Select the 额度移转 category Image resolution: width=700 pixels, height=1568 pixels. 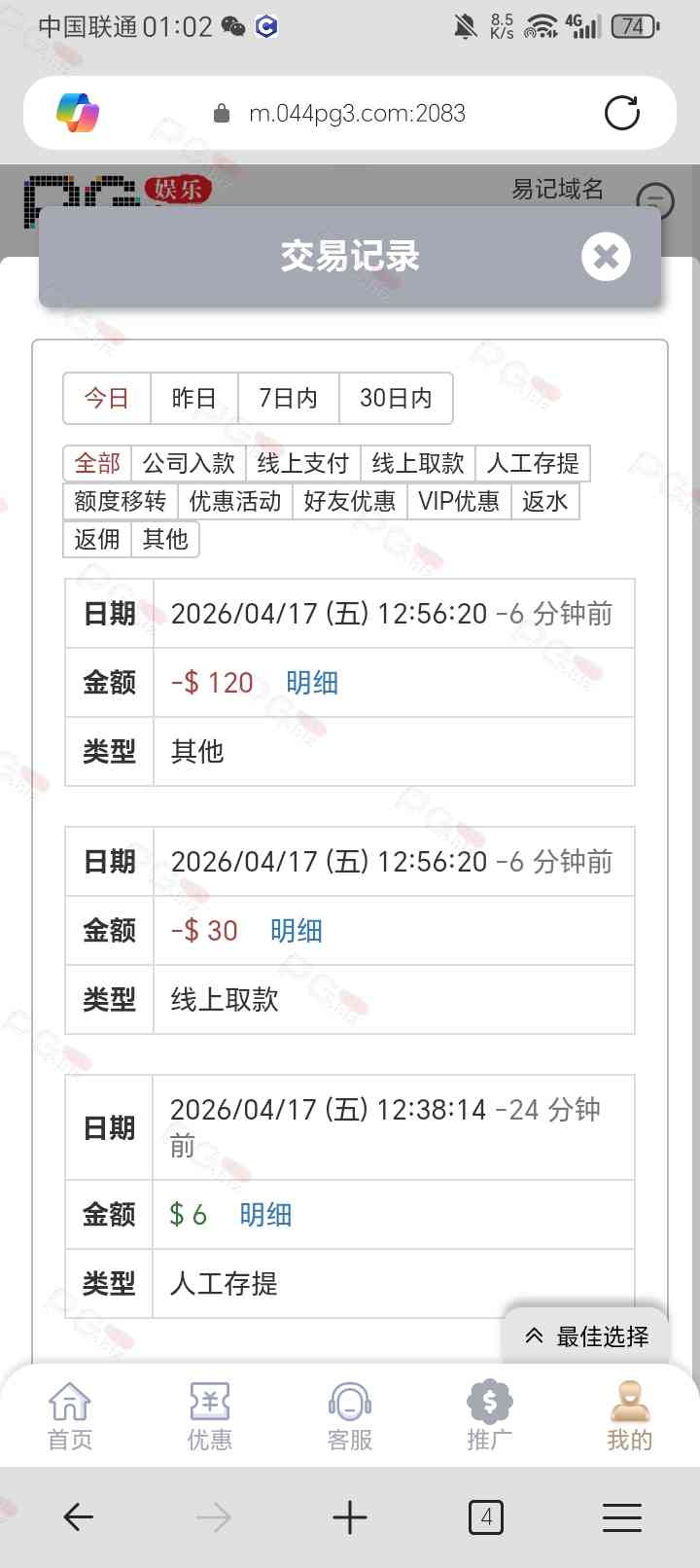point(120,501)
